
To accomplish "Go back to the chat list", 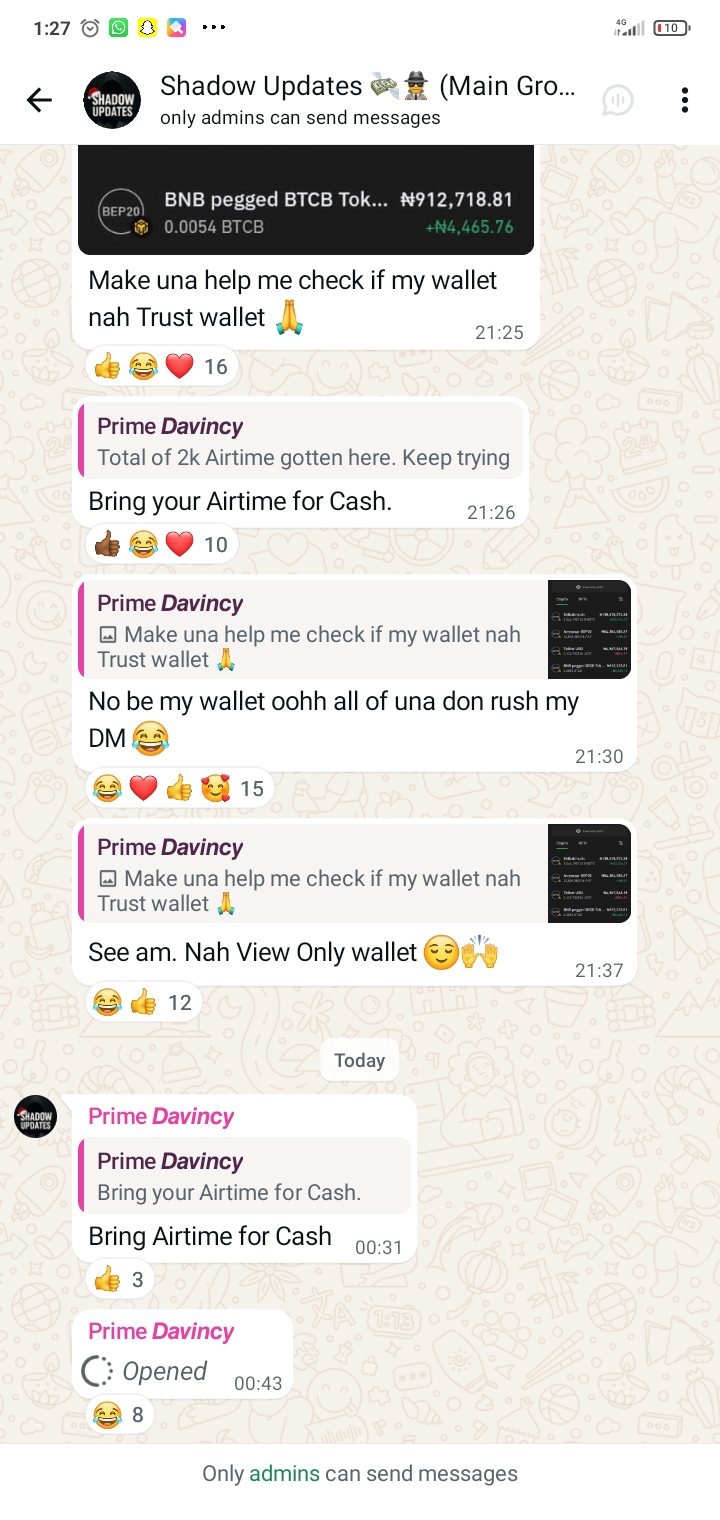I will [x=39, y=100].
